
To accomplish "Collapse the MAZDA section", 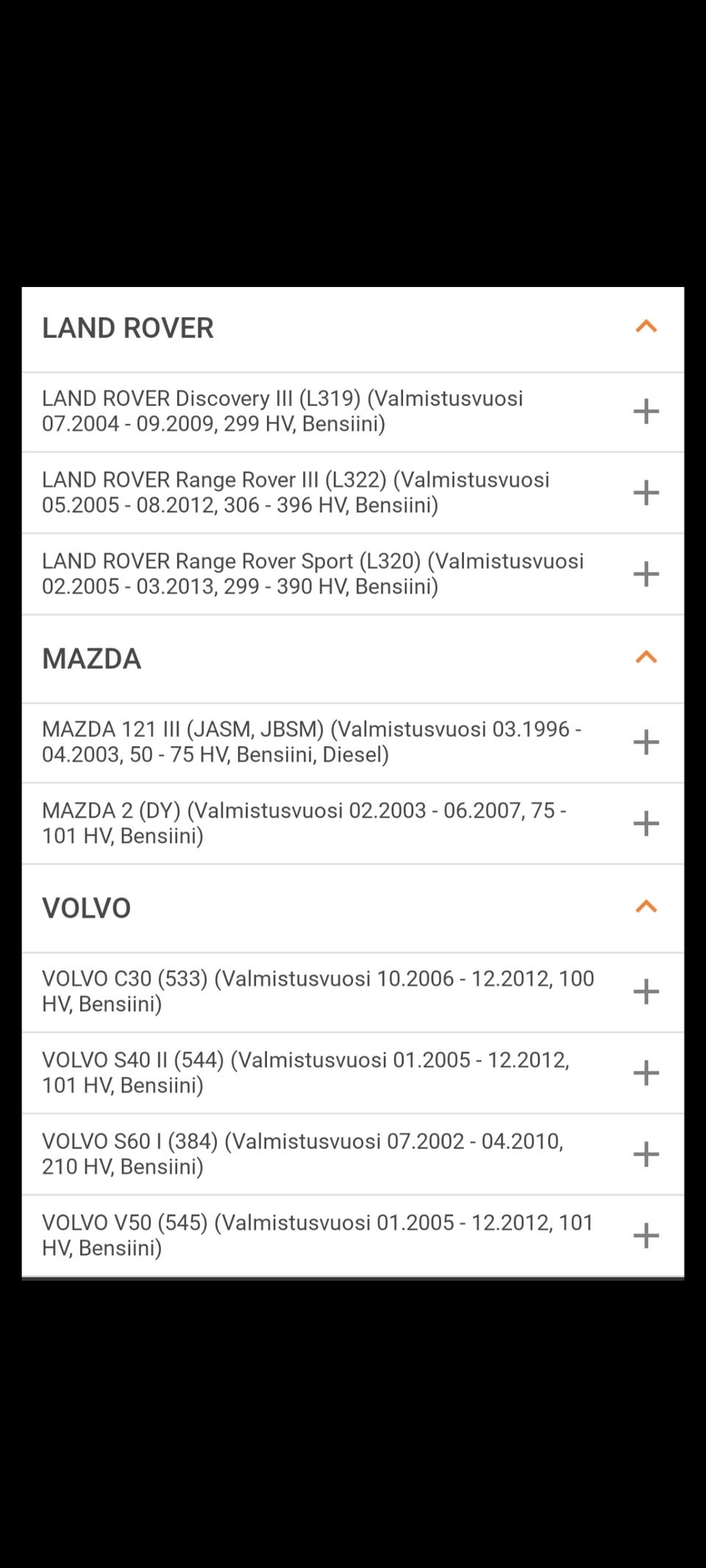I will click(x=646, y=658).
